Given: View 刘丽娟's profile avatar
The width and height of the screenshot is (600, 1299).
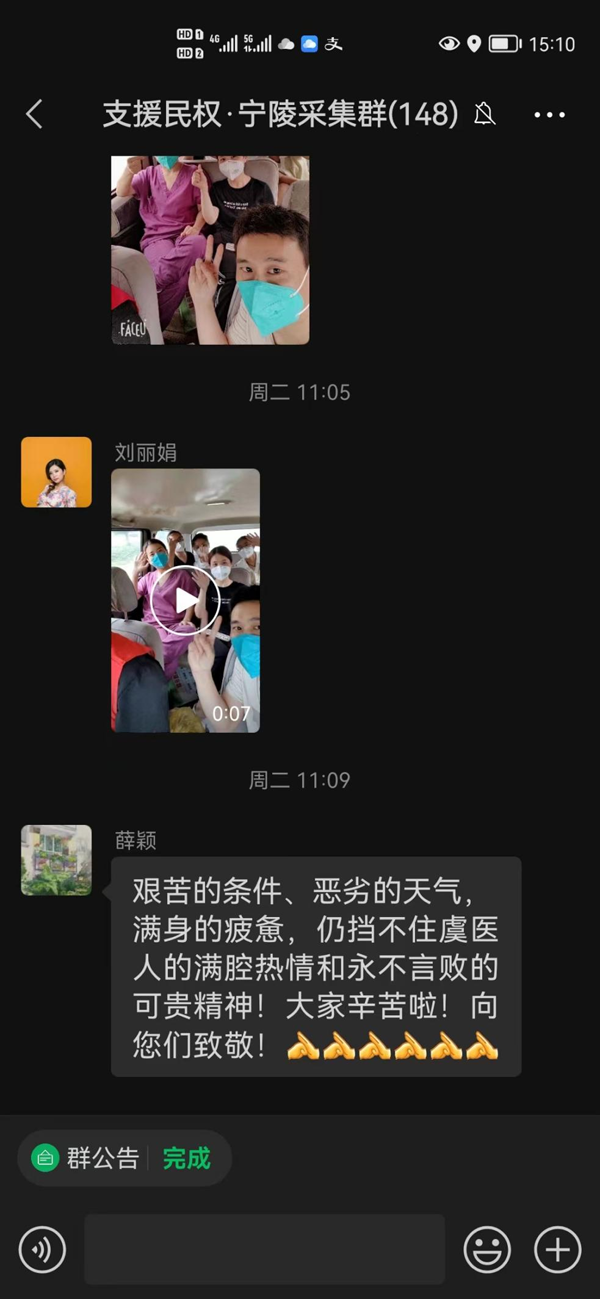Looking at the screenshot, I should pos(56,472).
